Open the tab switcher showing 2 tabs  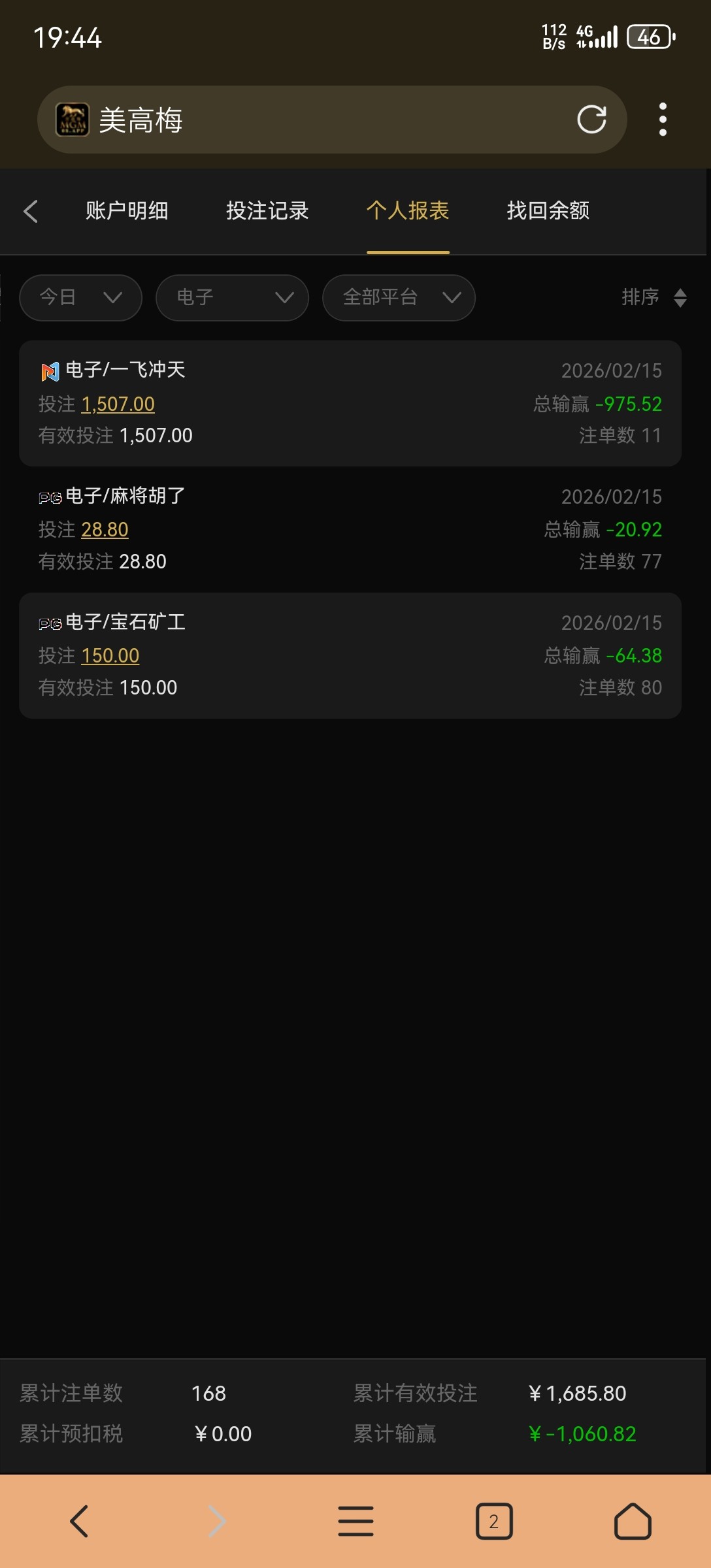pyautogui.click(x=495, y=1520)
